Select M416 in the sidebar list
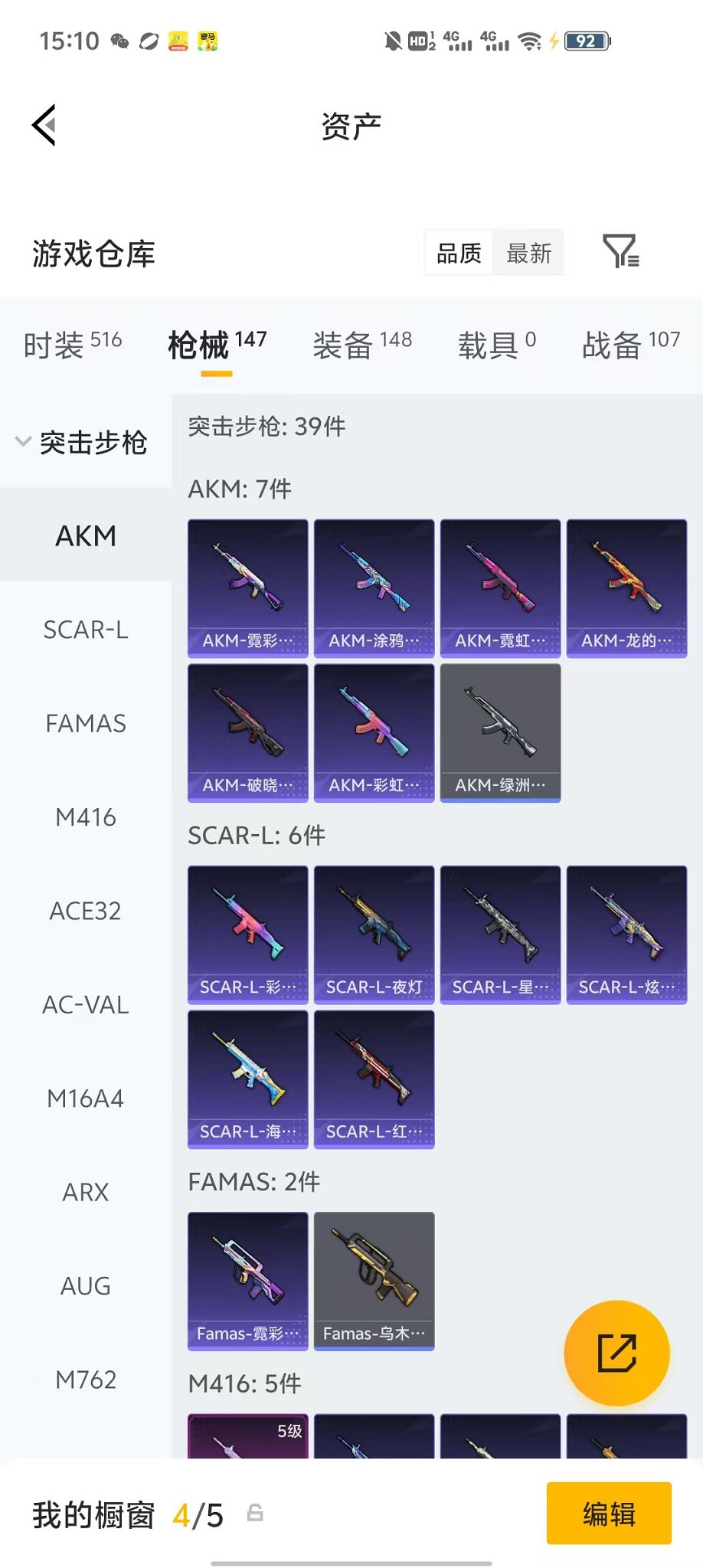 (86, 817)
